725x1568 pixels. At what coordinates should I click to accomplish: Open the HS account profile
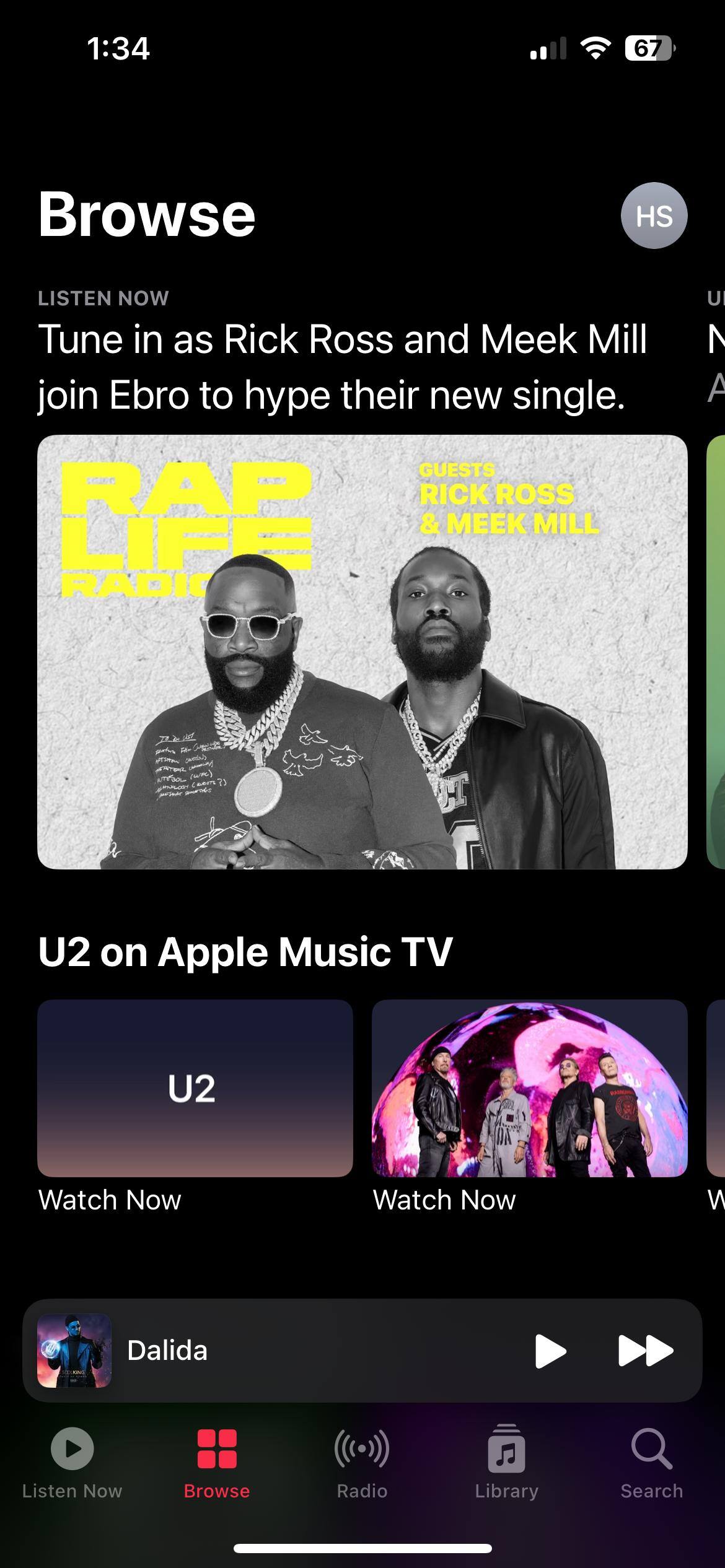click(x=654, y=216)
